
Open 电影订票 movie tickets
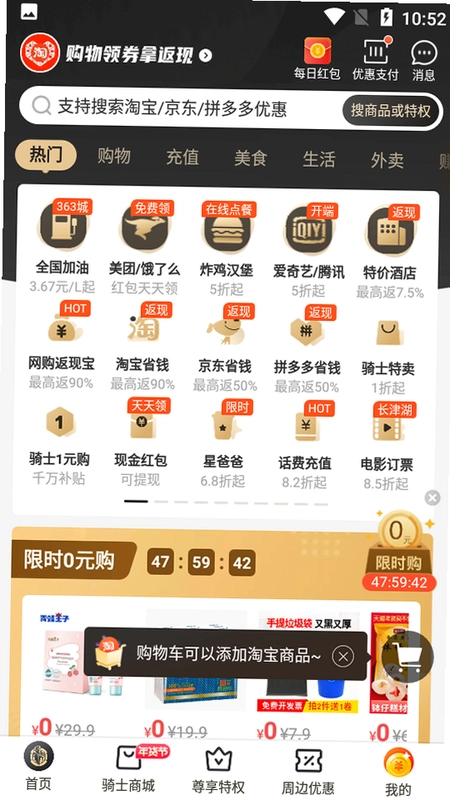[x=386, y=446]
